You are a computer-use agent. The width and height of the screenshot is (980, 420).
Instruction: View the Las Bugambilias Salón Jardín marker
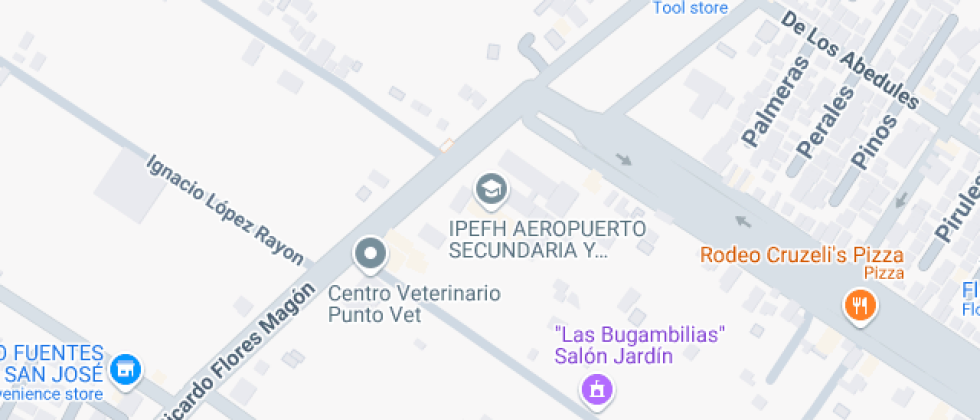(x=597, y=386)
